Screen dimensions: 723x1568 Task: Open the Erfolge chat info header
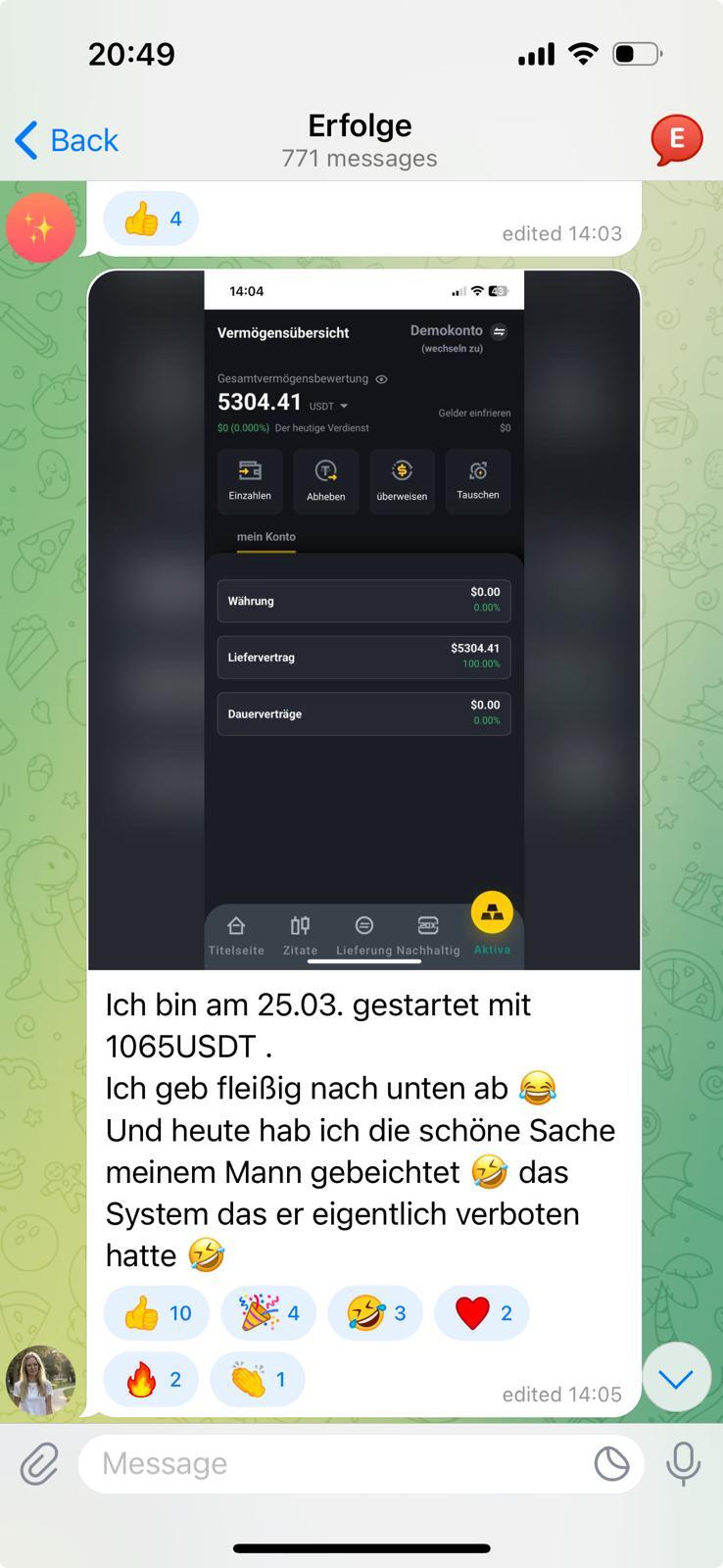click(x=360, y=140)
